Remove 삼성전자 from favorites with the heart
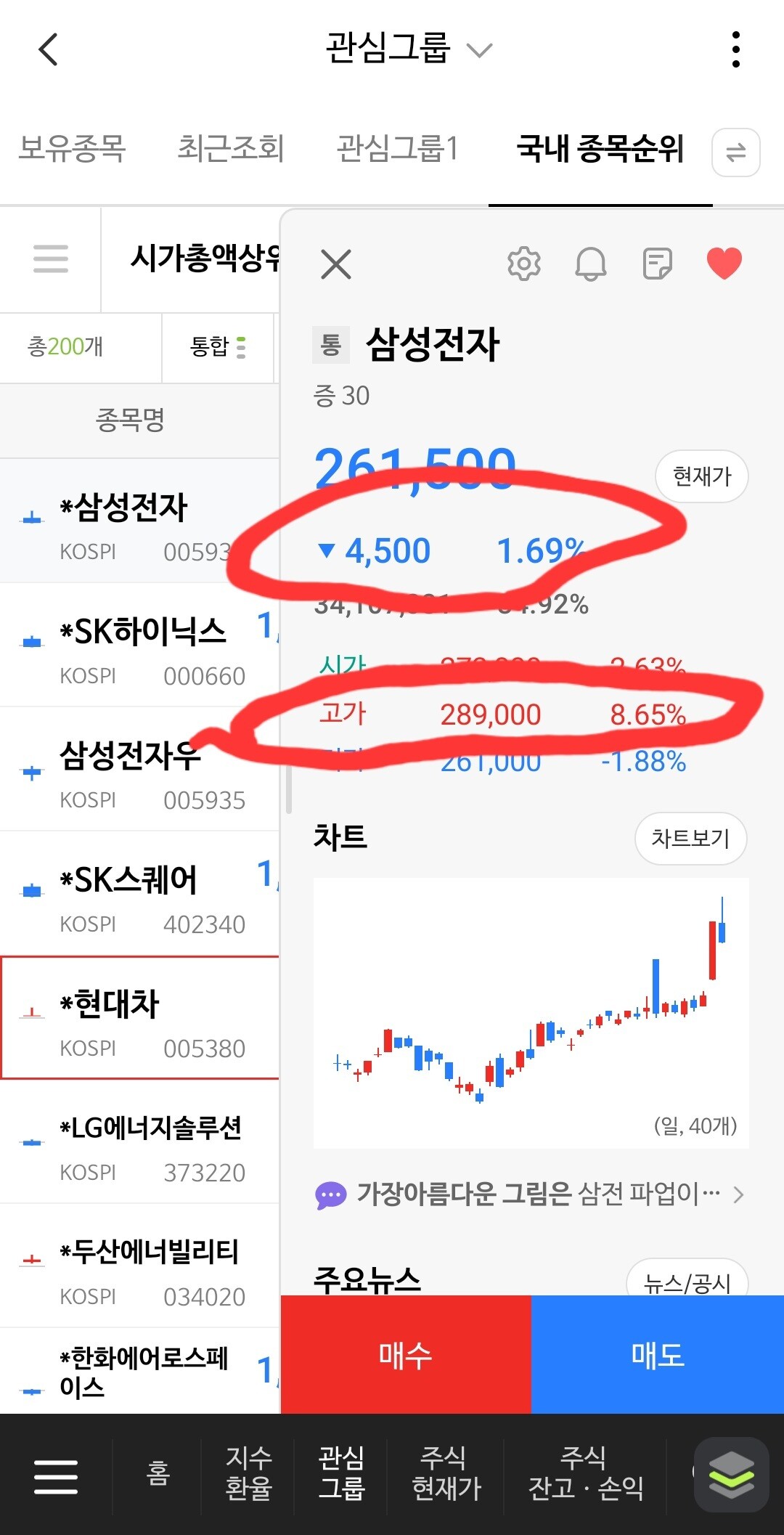This screenshot has height=1535, width=784. pos(724,263)
